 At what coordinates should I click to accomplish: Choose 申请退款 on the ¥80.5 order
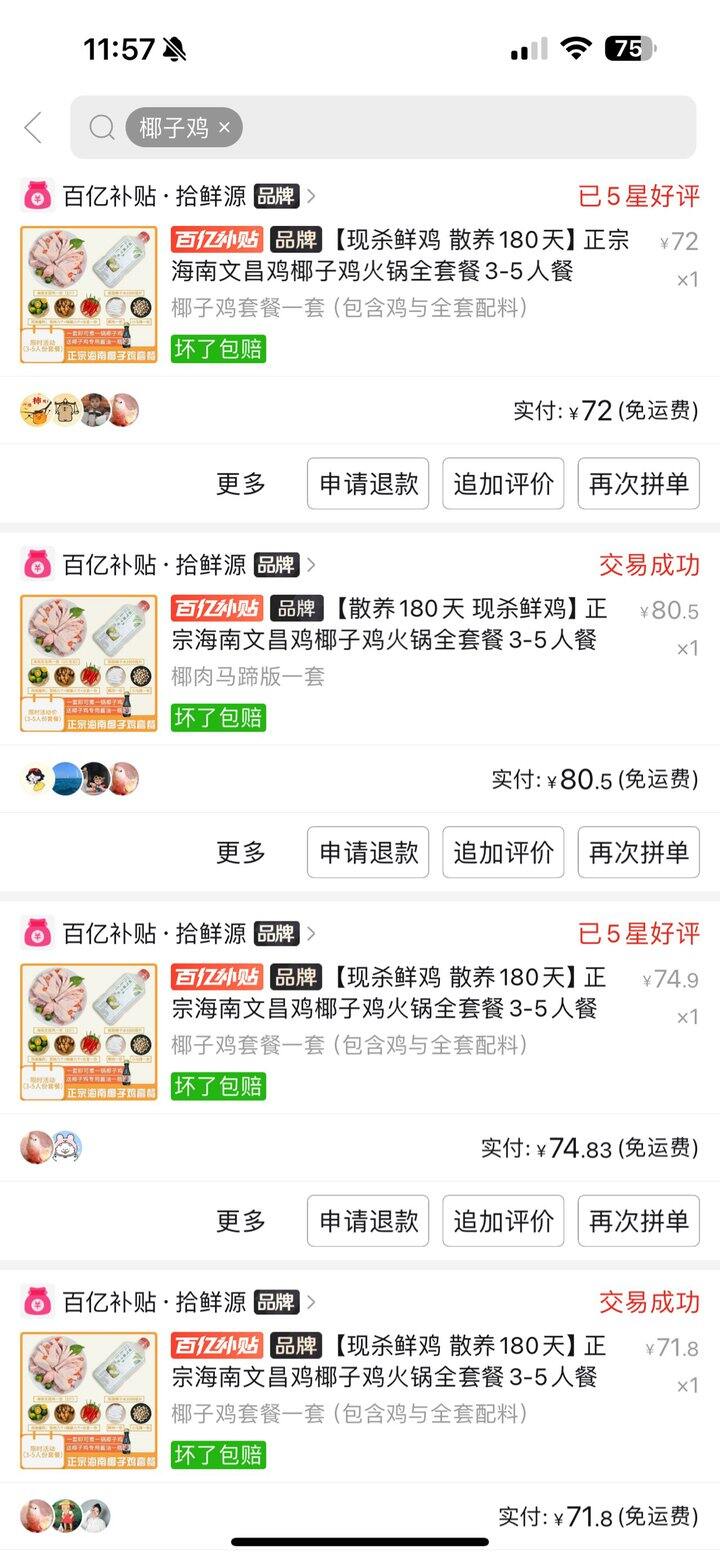[368, 852]
